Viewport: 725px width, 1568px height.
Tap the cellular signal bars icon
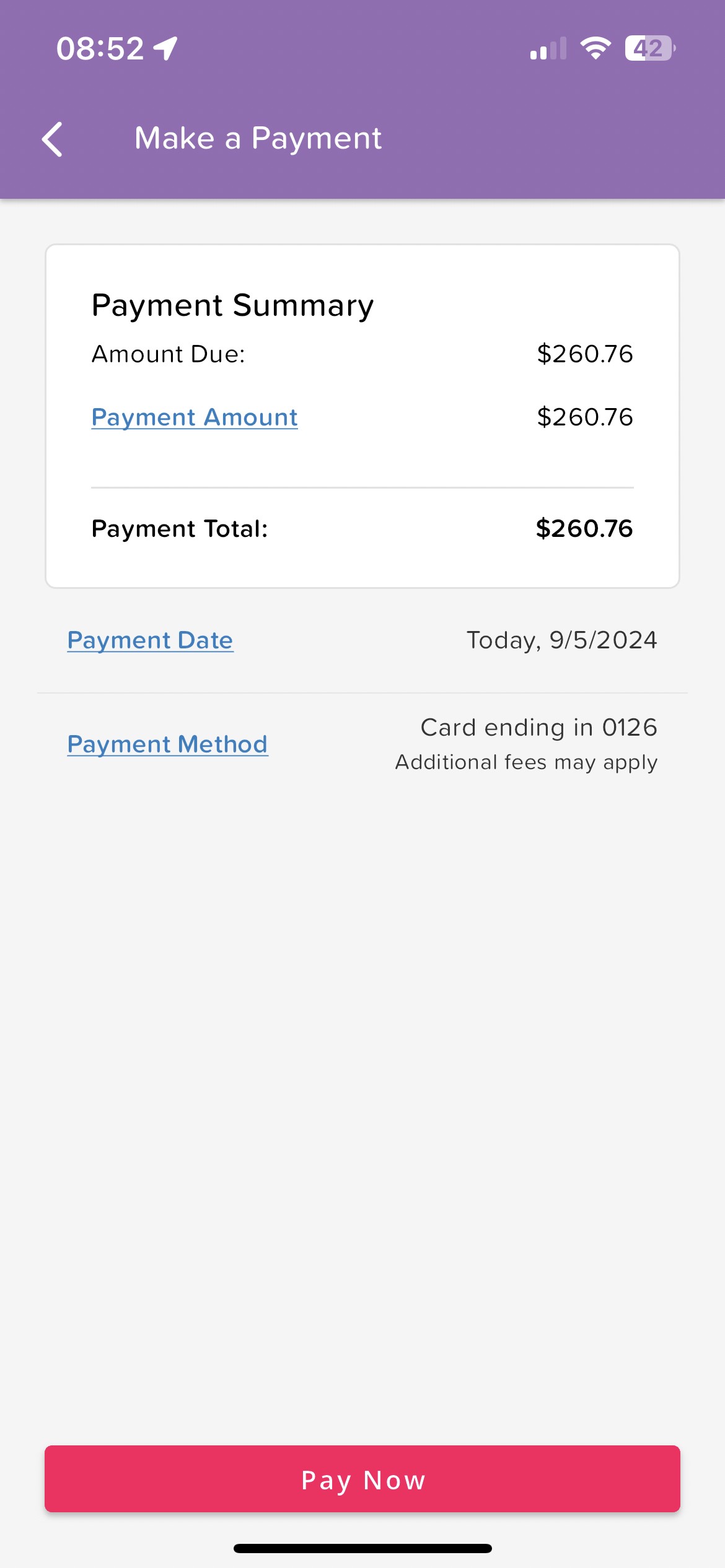[x=548, y=50]
